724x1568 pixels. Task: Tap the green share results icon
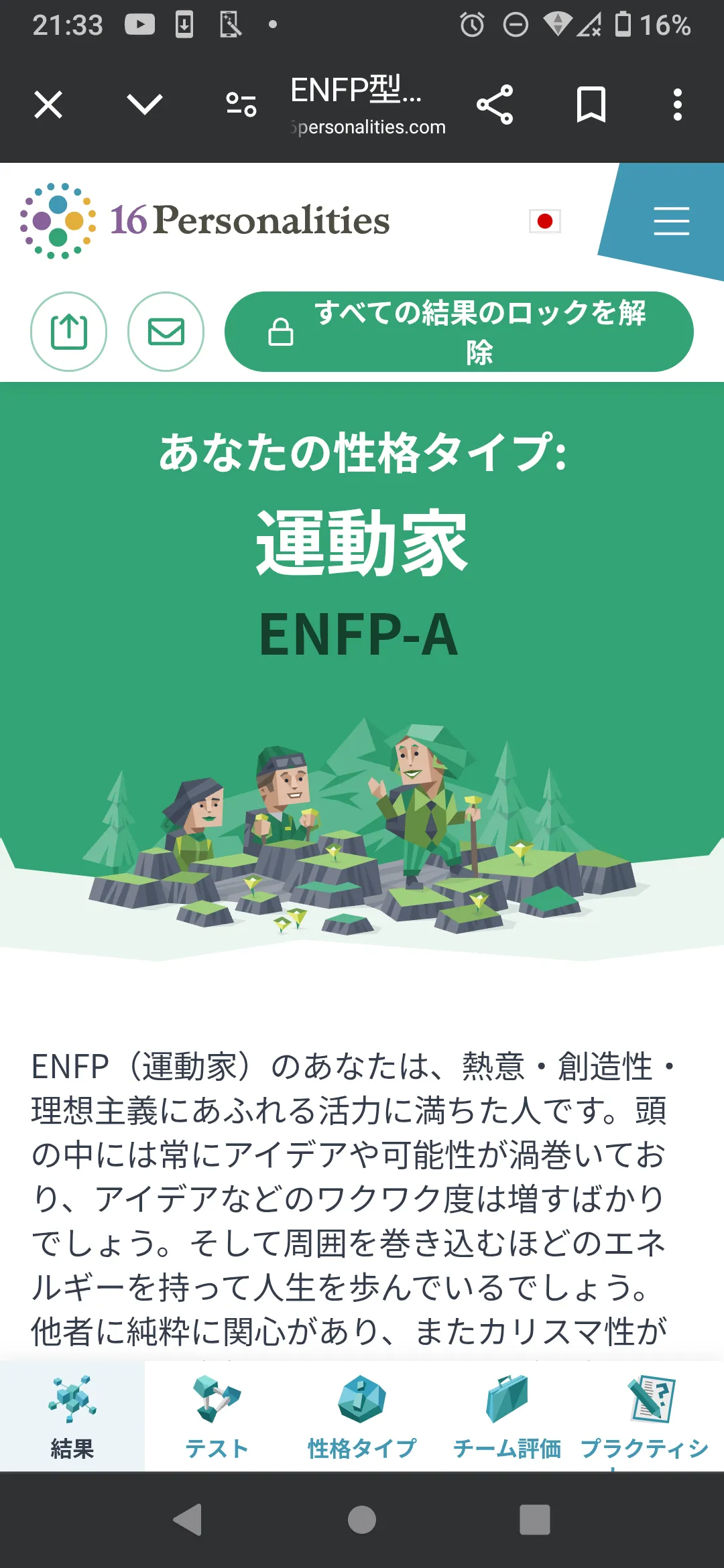tap(69, 332)
